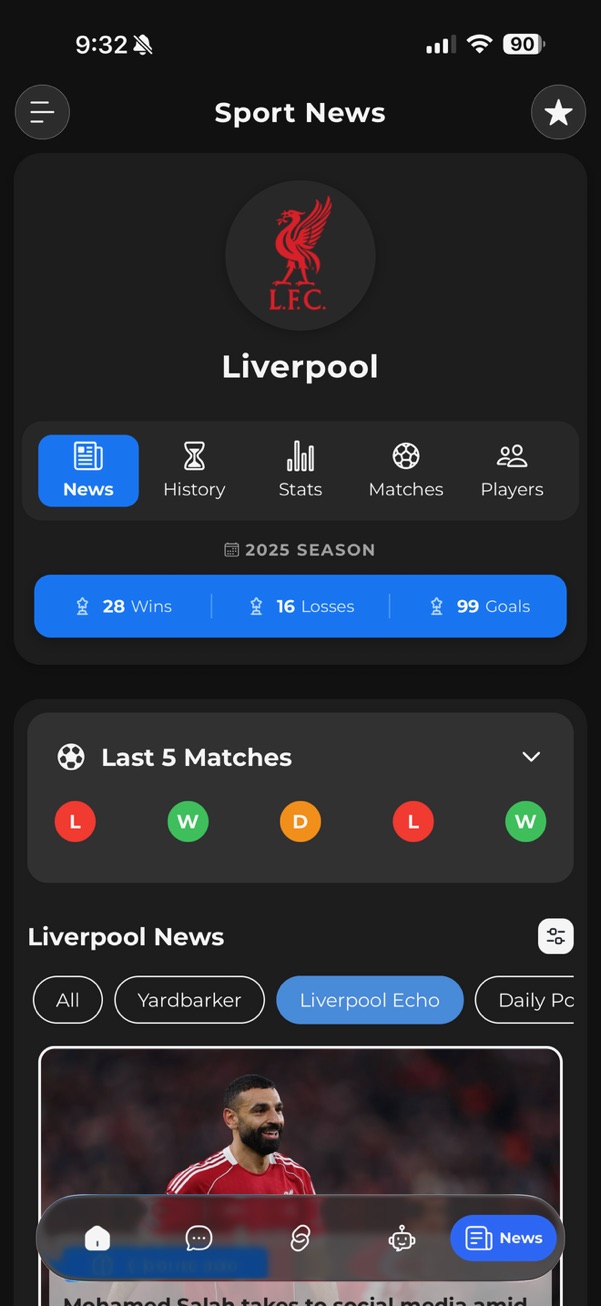601x1306 pixels.
Task: Open the Matches tab
Action: 406,470
